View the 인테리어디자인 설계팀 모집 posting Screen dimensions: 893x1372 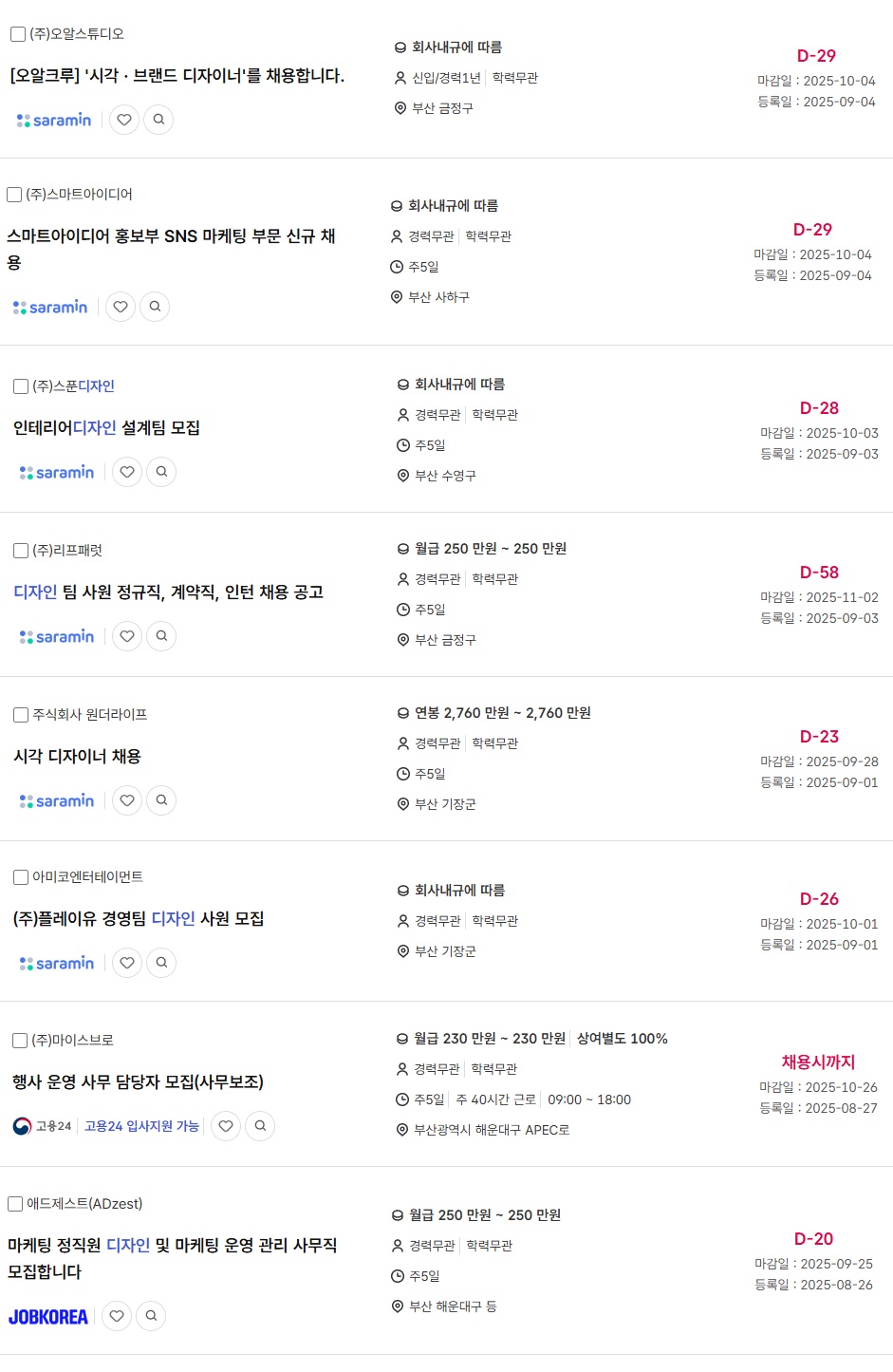click(x=106, y=428)
